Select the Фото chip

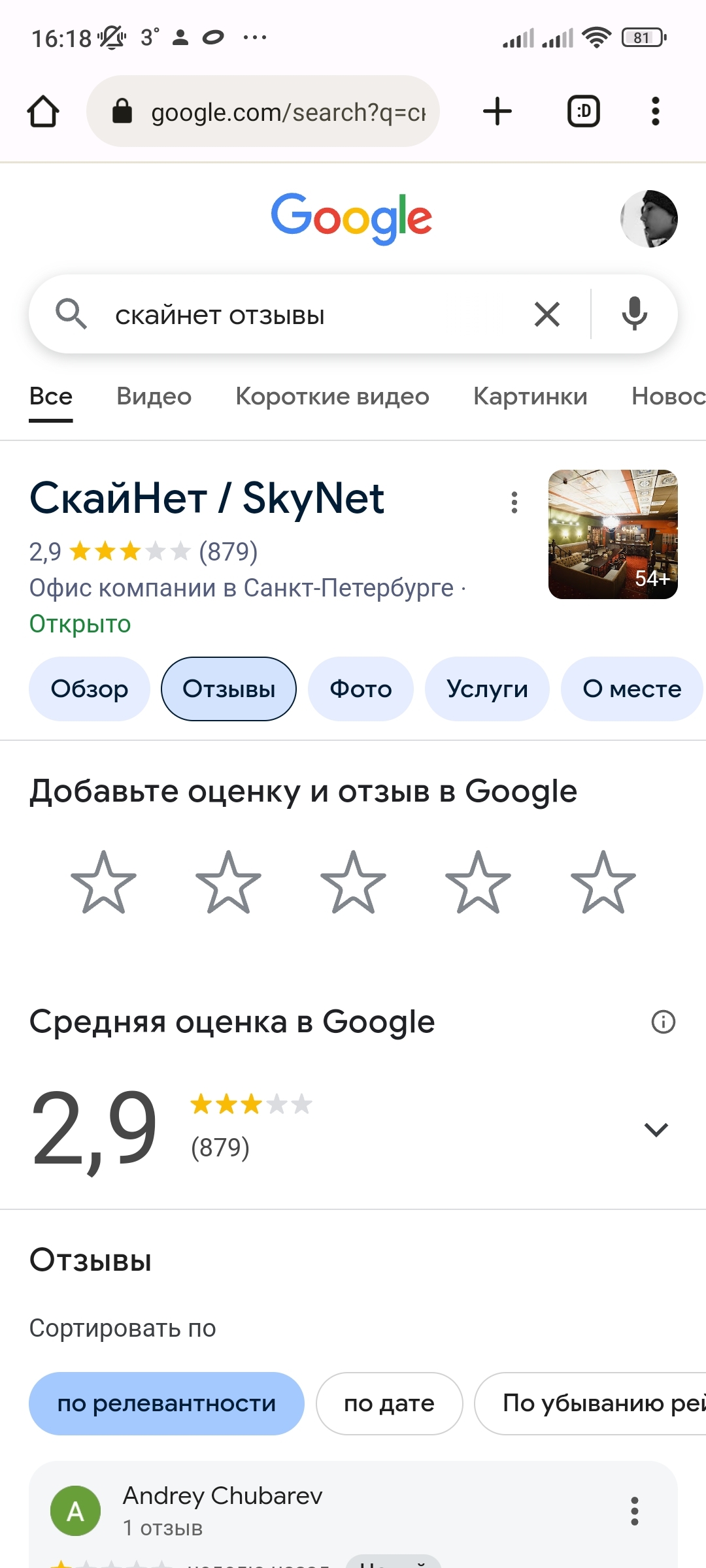(x=360, y=689)
